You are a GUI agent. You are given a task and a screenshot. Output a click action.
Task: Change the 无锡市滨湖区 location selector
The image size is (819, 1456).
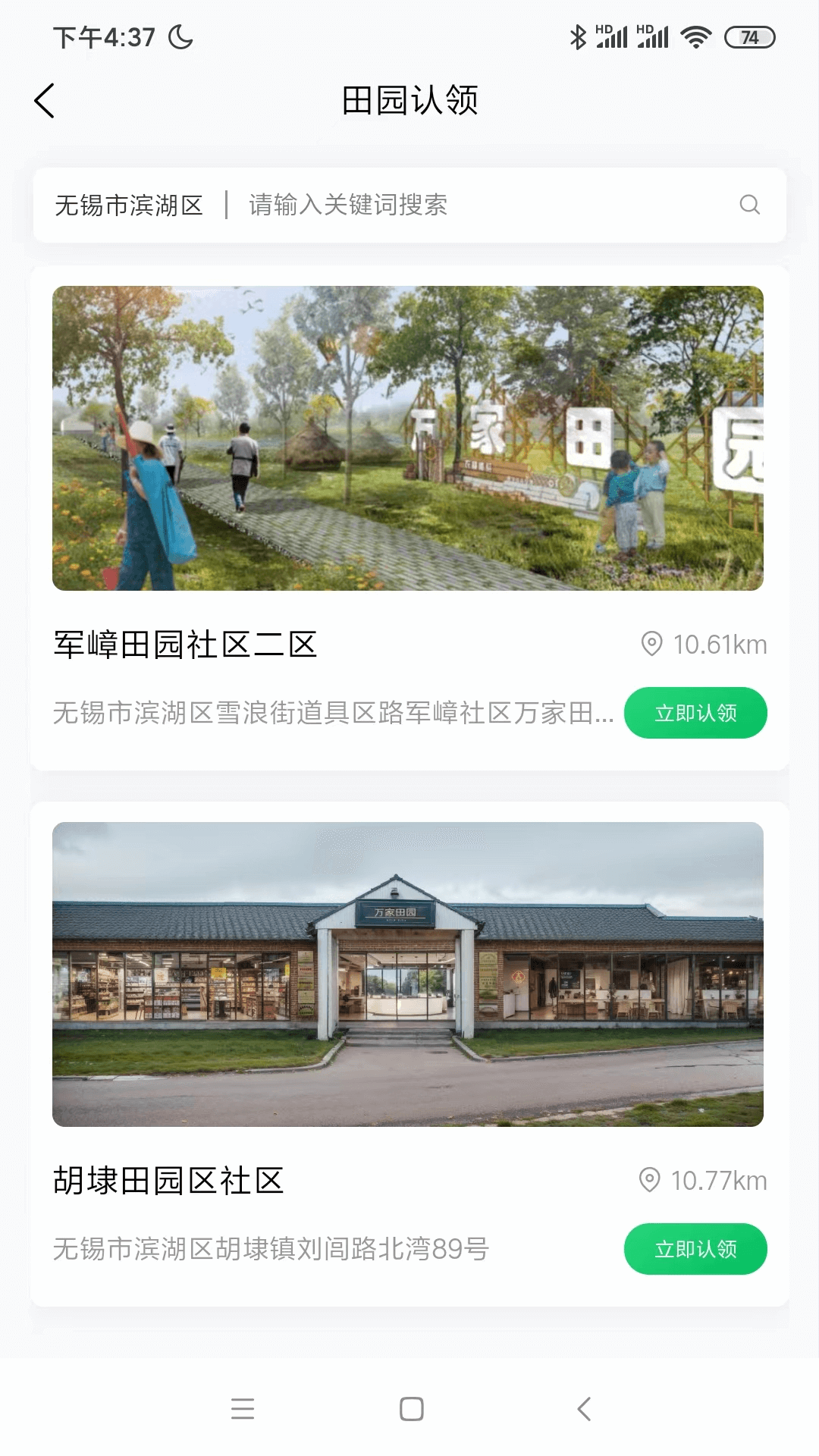(x=129, y=205)
